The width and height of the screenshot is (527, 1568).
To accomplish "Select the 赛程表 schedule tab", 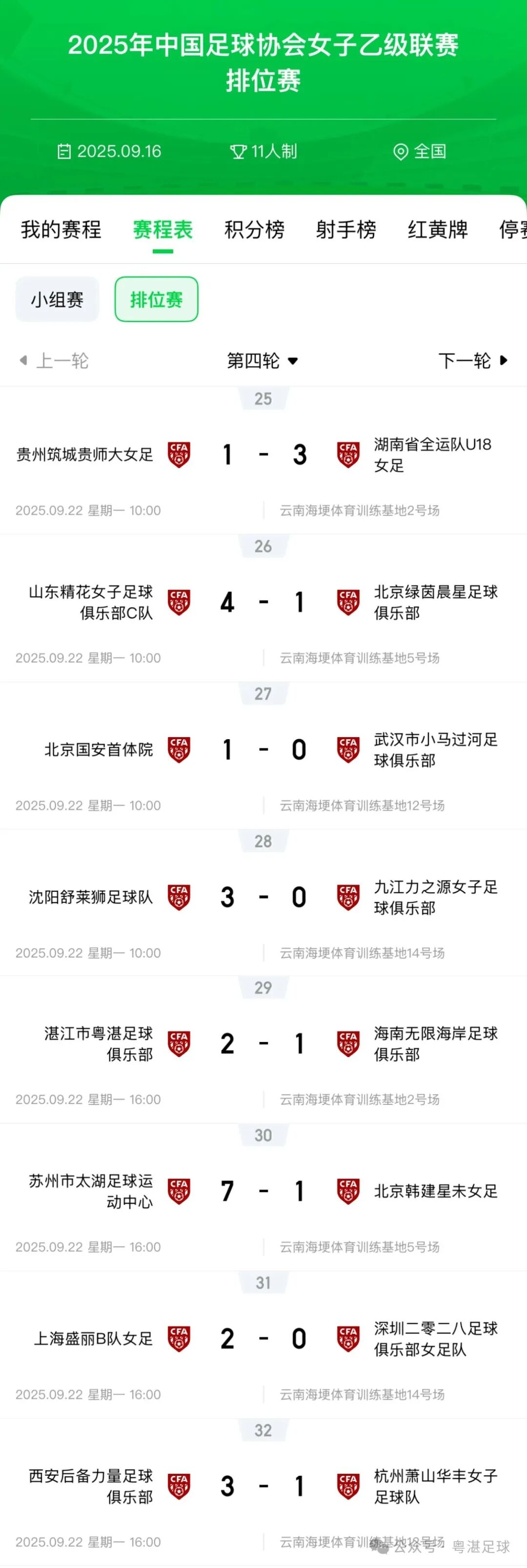I will coord(162,230).
